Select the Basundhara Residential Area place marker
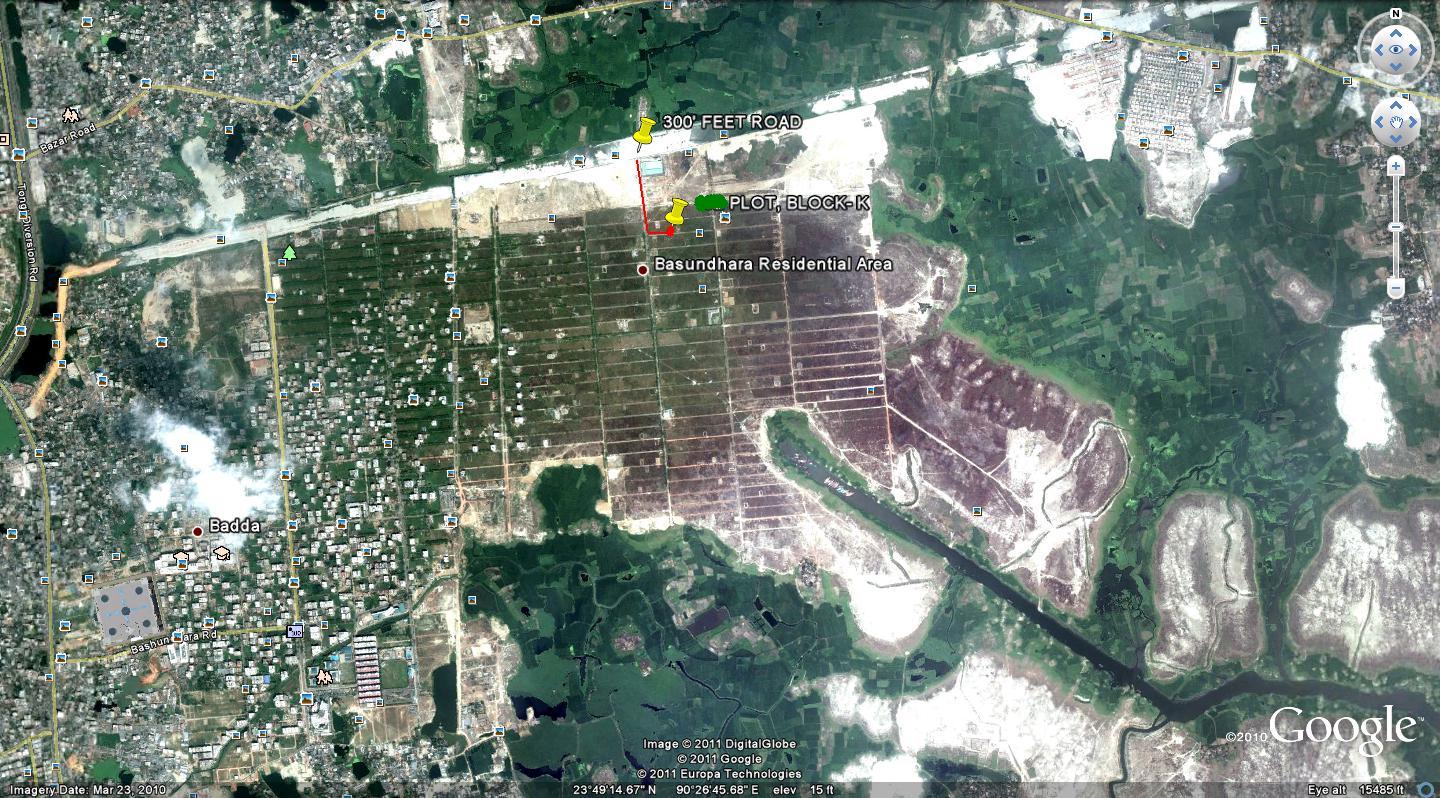 (x=643, y=270)
